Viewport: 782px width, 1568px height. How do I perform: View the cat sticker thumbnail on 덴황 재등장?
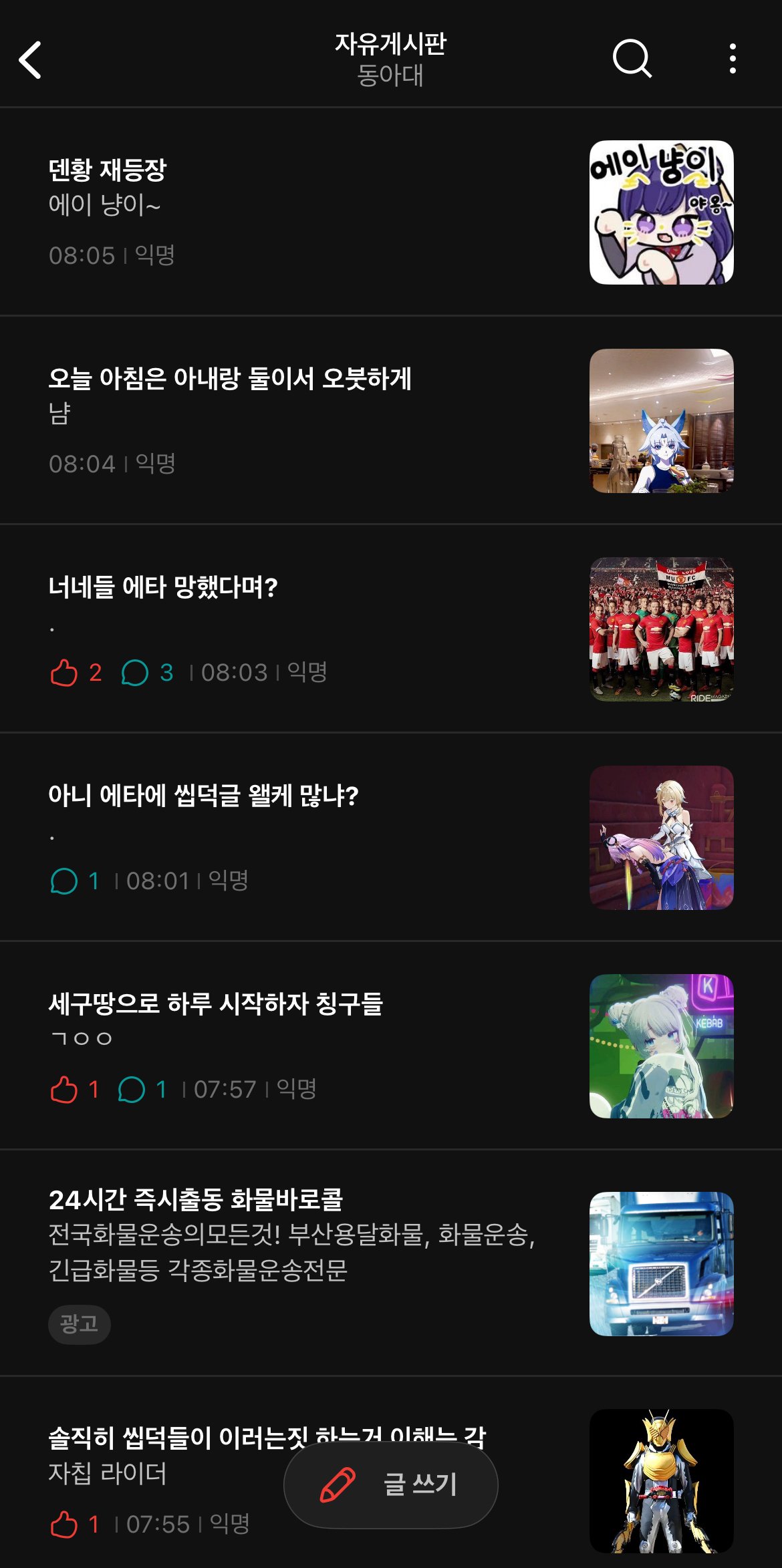tap(661, 212)
